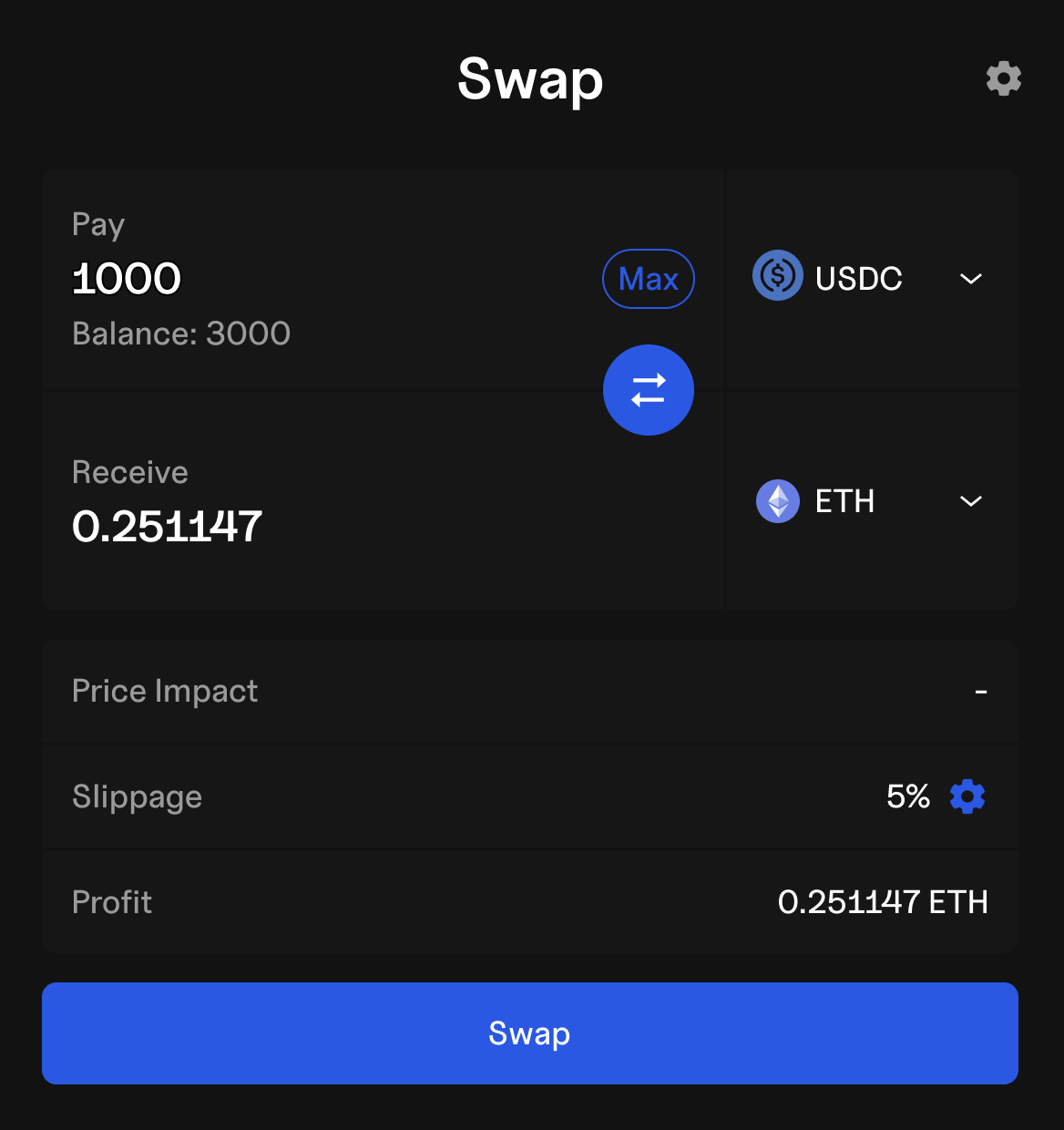The width and height of the screenshot is (1064, 1130).
Task: Flip the pay and receive tokens
Action: (x=648, y=390)
